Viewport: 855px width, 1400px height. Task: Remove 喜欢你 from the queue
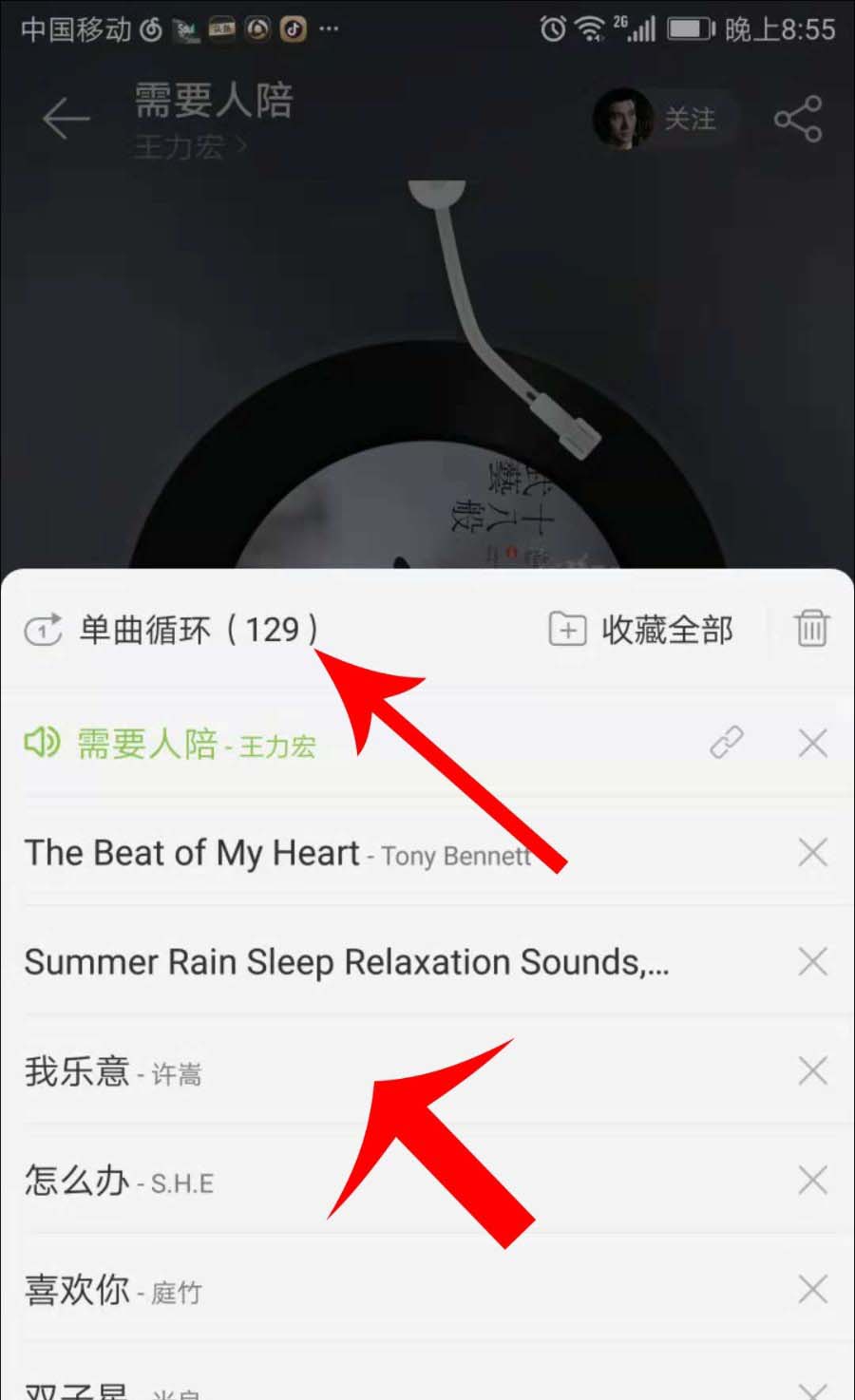tap(813, 1291)
